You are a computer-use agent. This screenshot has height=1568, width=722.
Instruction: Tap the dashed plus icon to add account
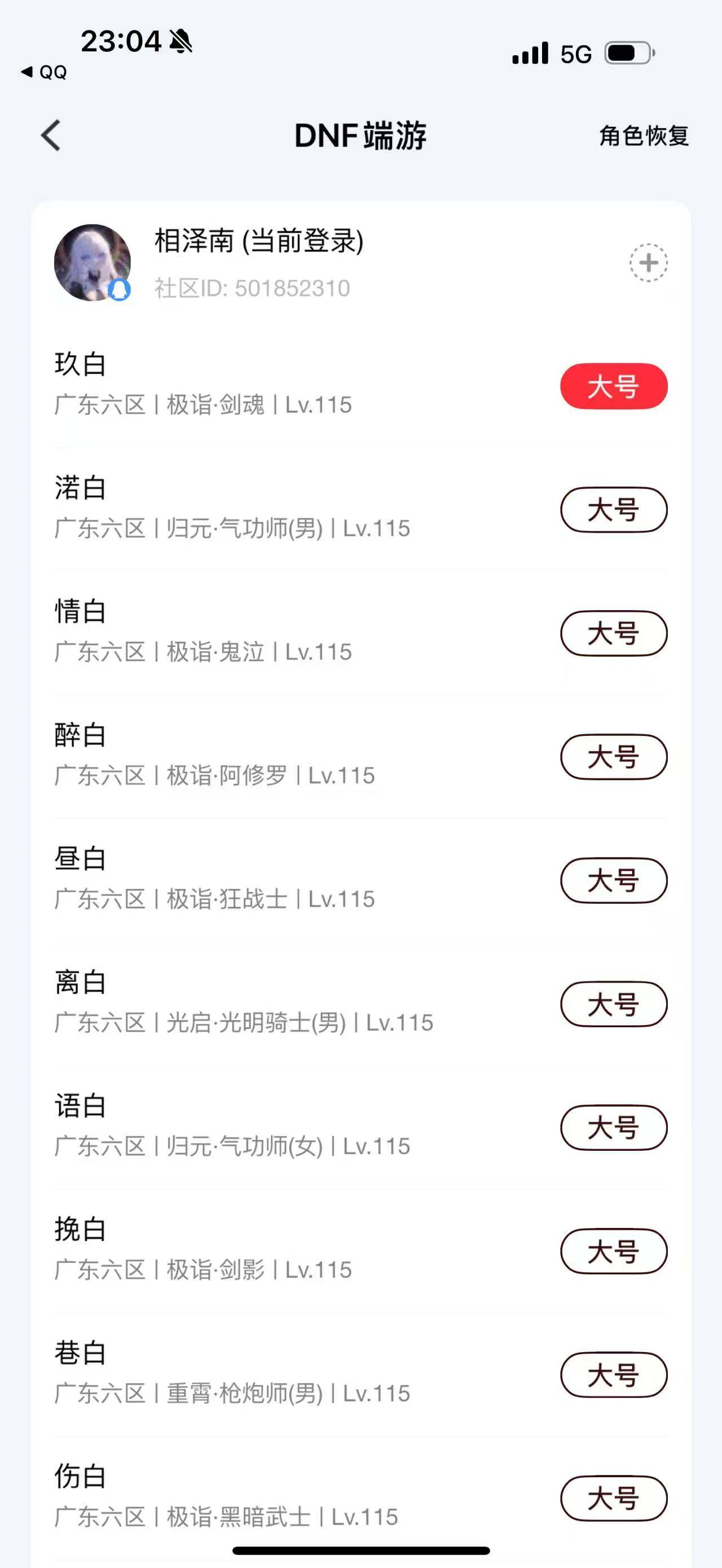(x=648, y=263)
